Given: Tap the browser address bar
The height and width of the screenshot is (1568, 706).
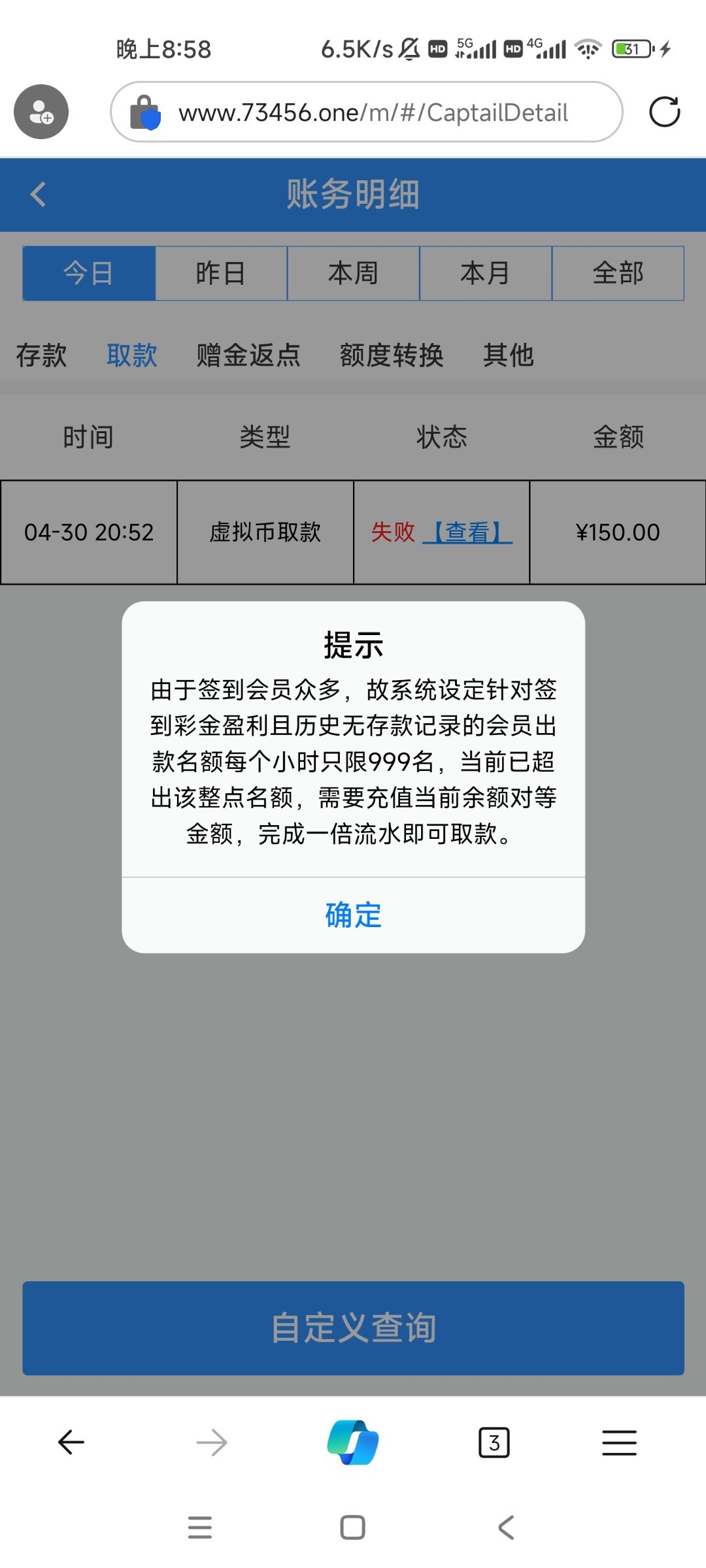Looking at the screenshot, I should pyautogui.click(x=366, y=112).
